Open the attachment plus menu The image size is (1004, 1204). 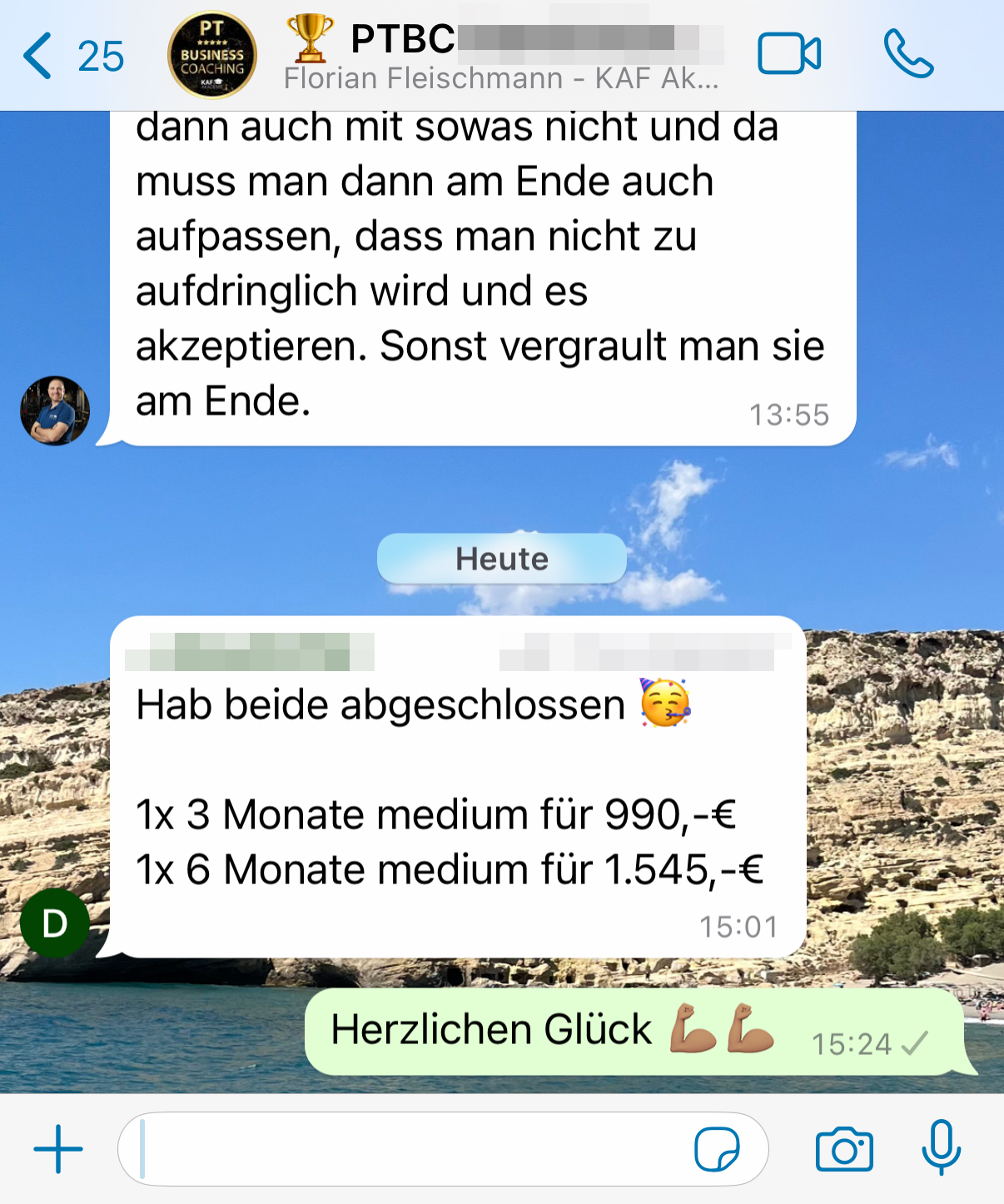pos(58,1149)
